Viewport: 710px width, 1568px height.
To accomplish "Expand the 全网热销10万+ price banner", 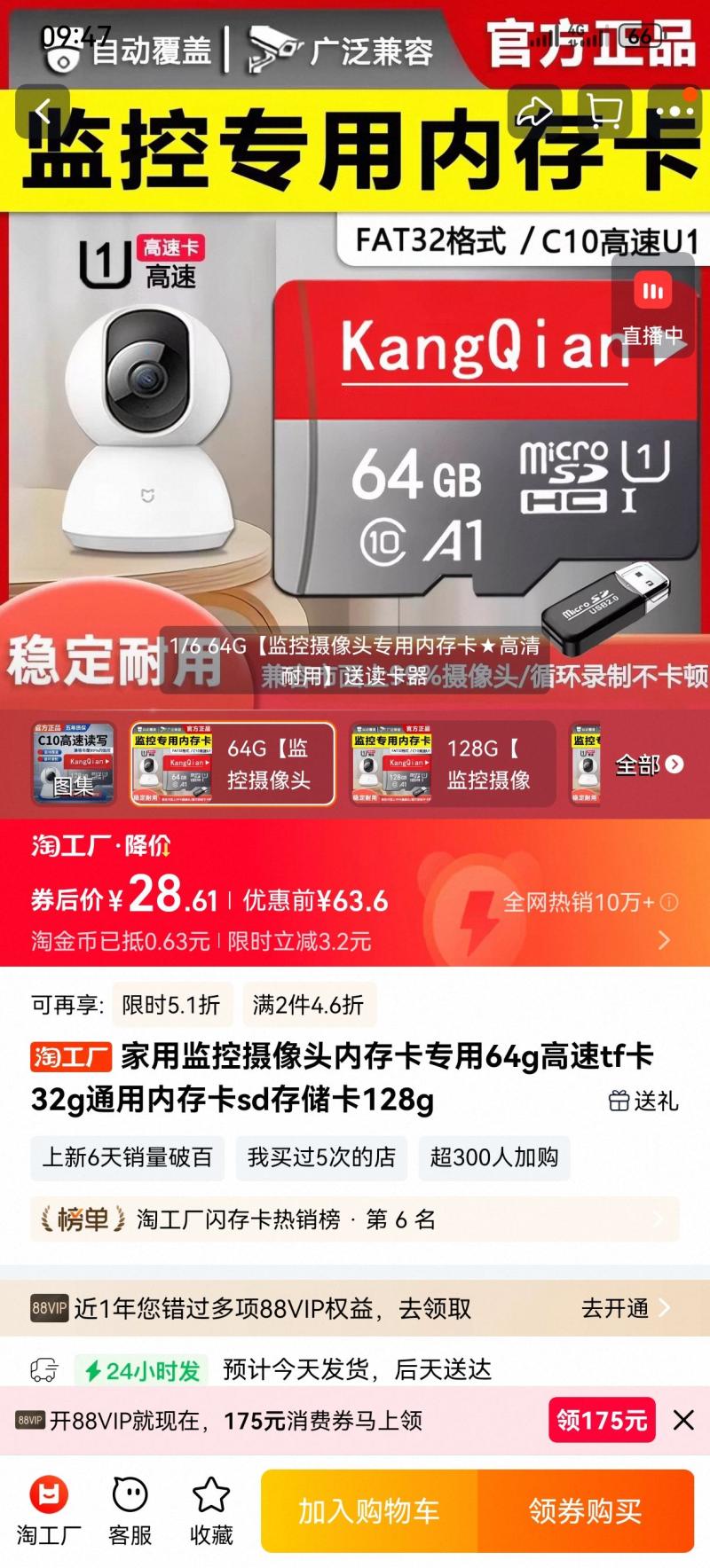I will pos(663,939).
